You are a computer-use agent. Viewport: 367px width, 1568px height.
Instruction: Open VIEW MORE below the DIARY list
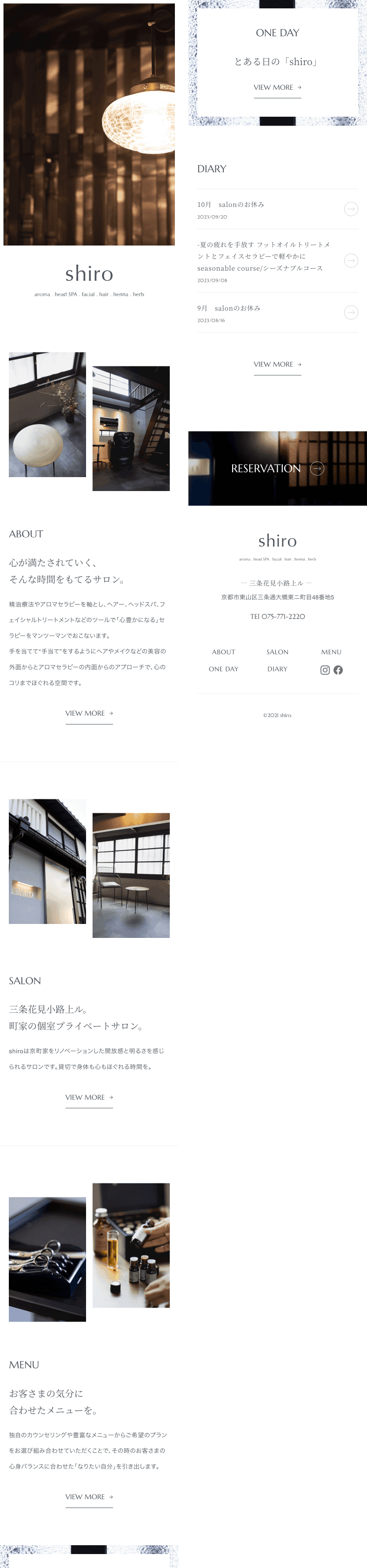tap(277, 365)
